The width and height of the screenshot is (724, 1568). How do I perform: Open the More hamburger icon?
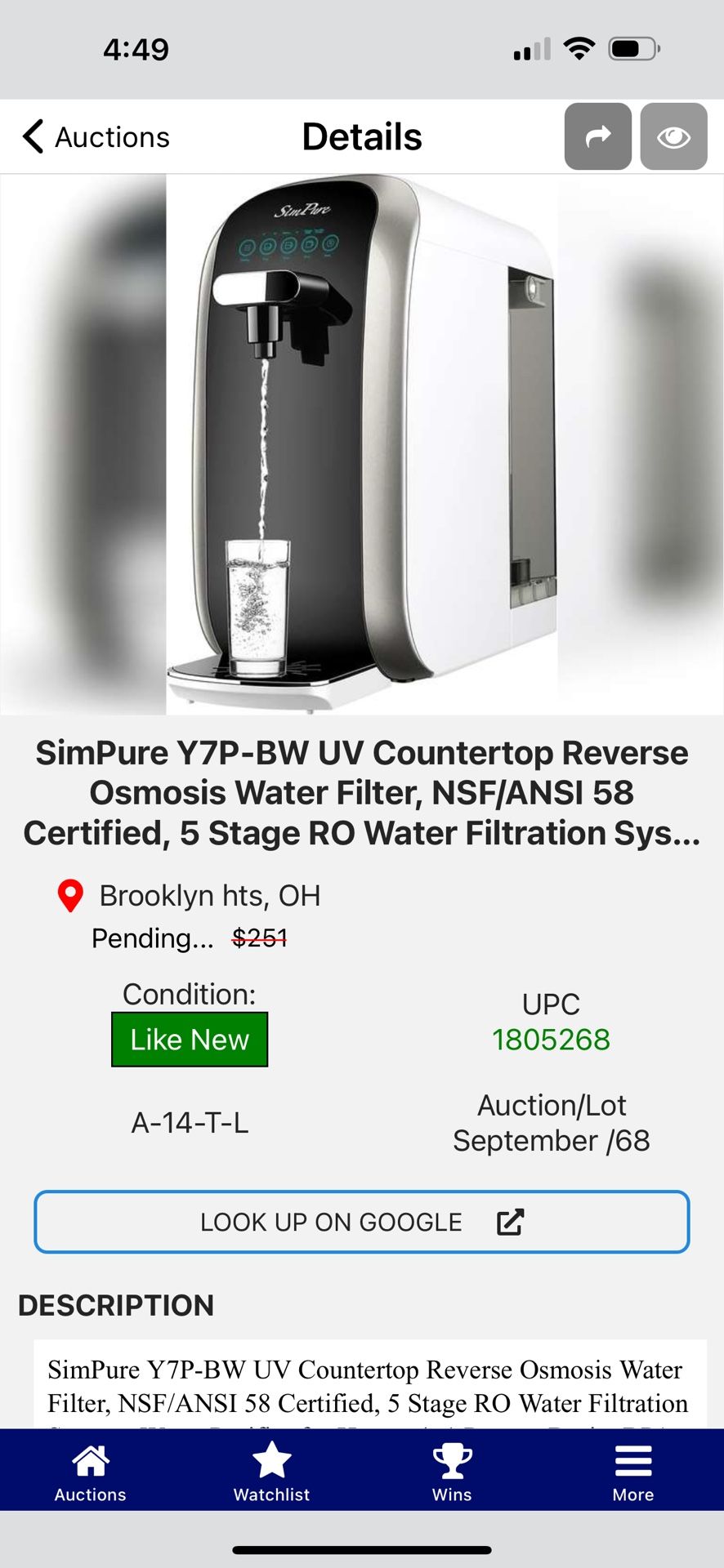(x=632, y=1459)
